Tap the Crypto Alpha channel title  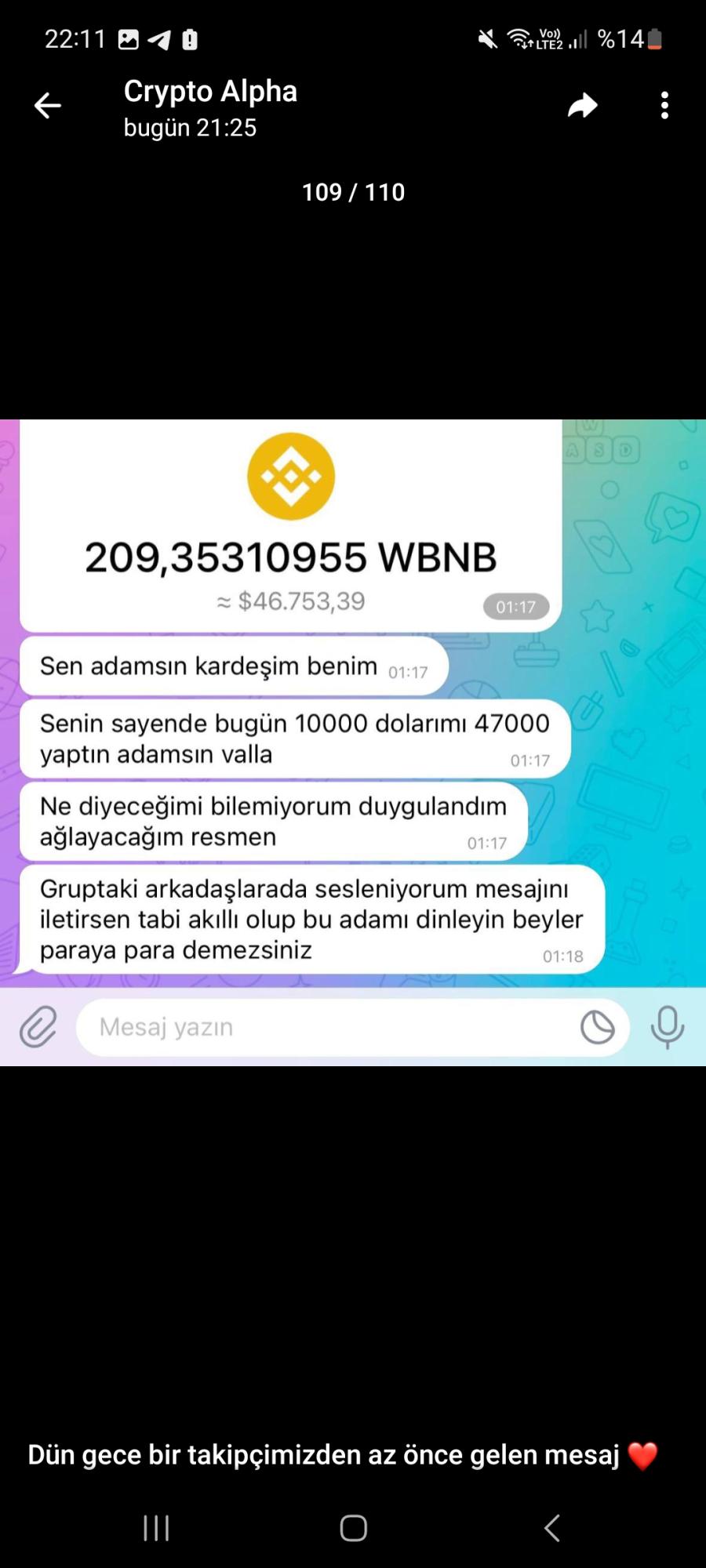pyautogui.click(x=210, y=91)
